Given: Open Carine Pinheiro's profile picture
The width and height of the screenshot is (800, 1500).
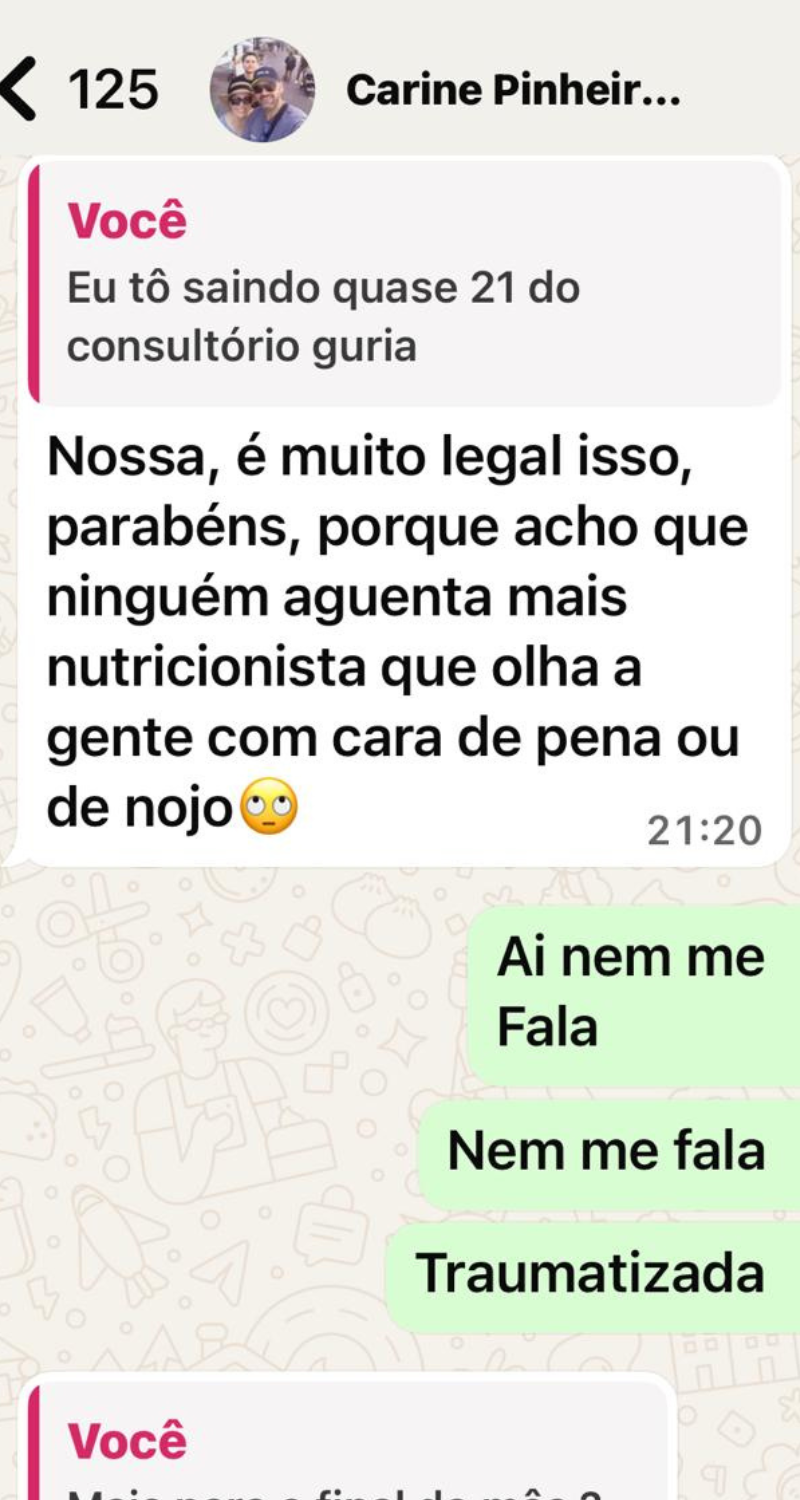Looking at the screenshot, I should 262,90.
